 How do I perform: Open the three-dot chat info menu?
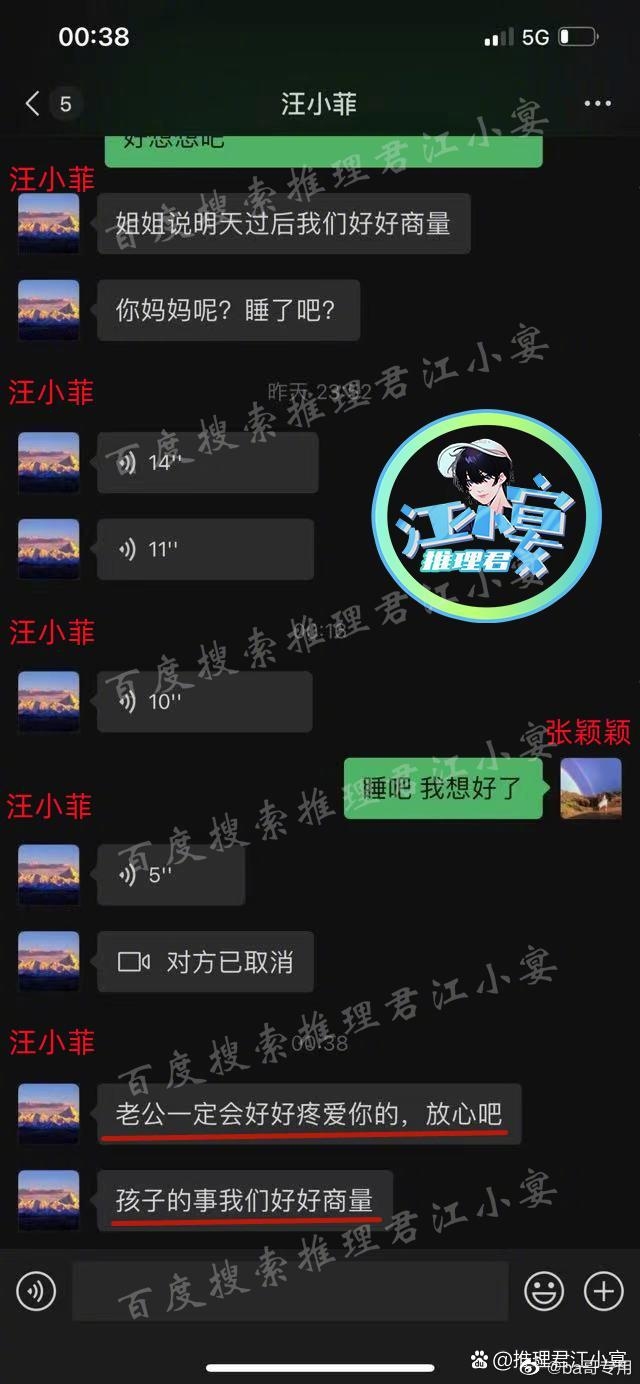pos(597,104)
